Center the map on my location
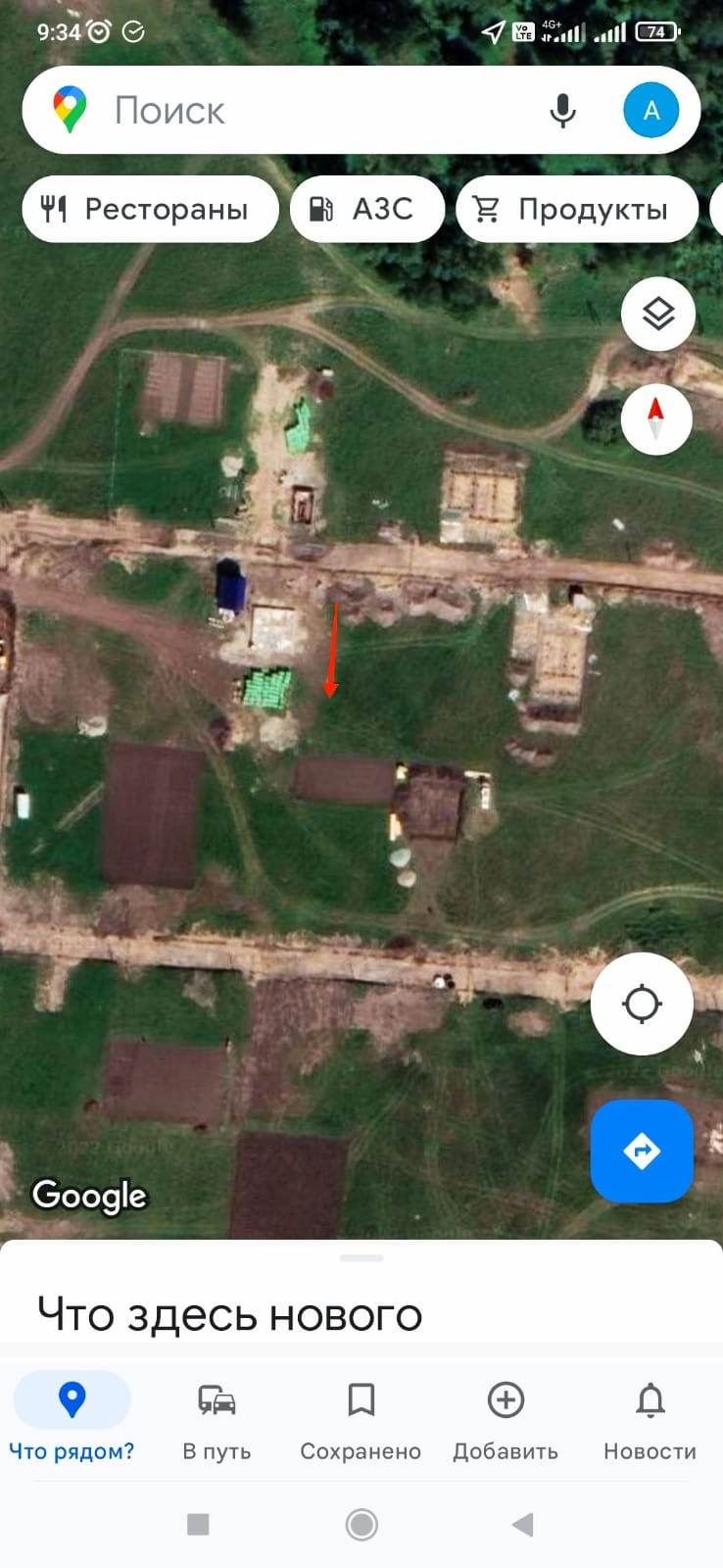This screenshot has width=723, height=1568. click(x=642, y=1004)
